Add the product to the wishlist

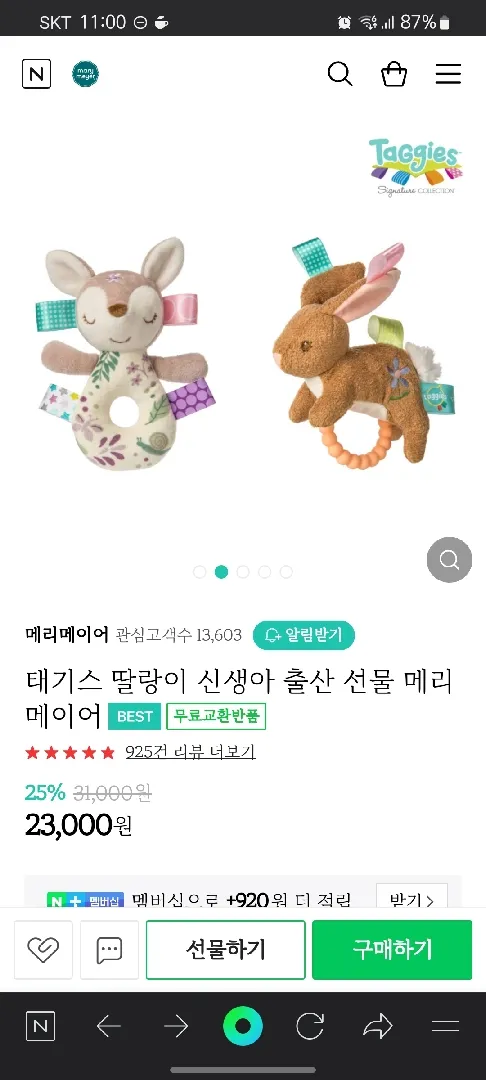click(43, 950)
